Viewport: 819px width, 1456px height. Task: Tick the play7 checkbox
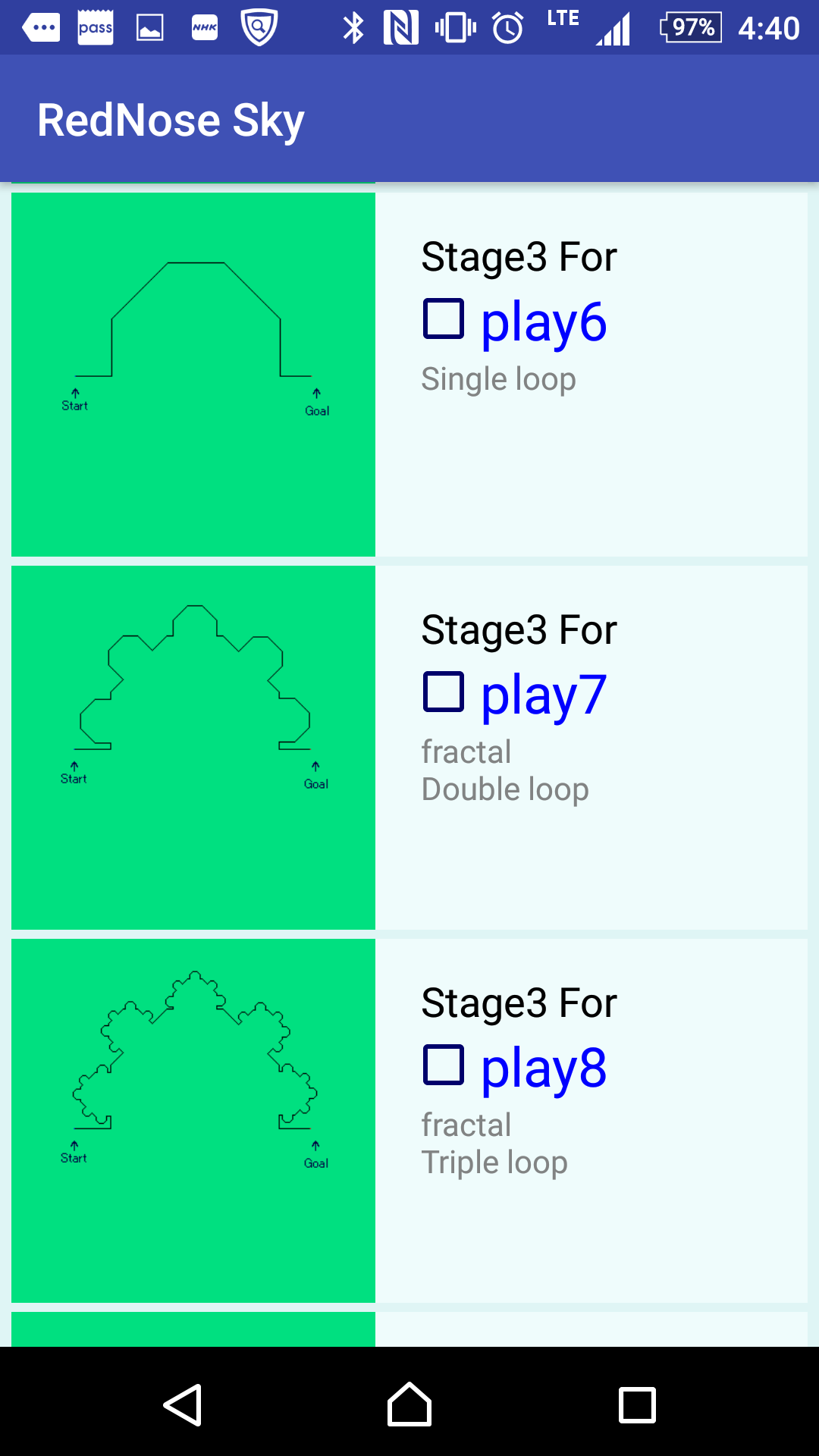(x=444, y=692)
